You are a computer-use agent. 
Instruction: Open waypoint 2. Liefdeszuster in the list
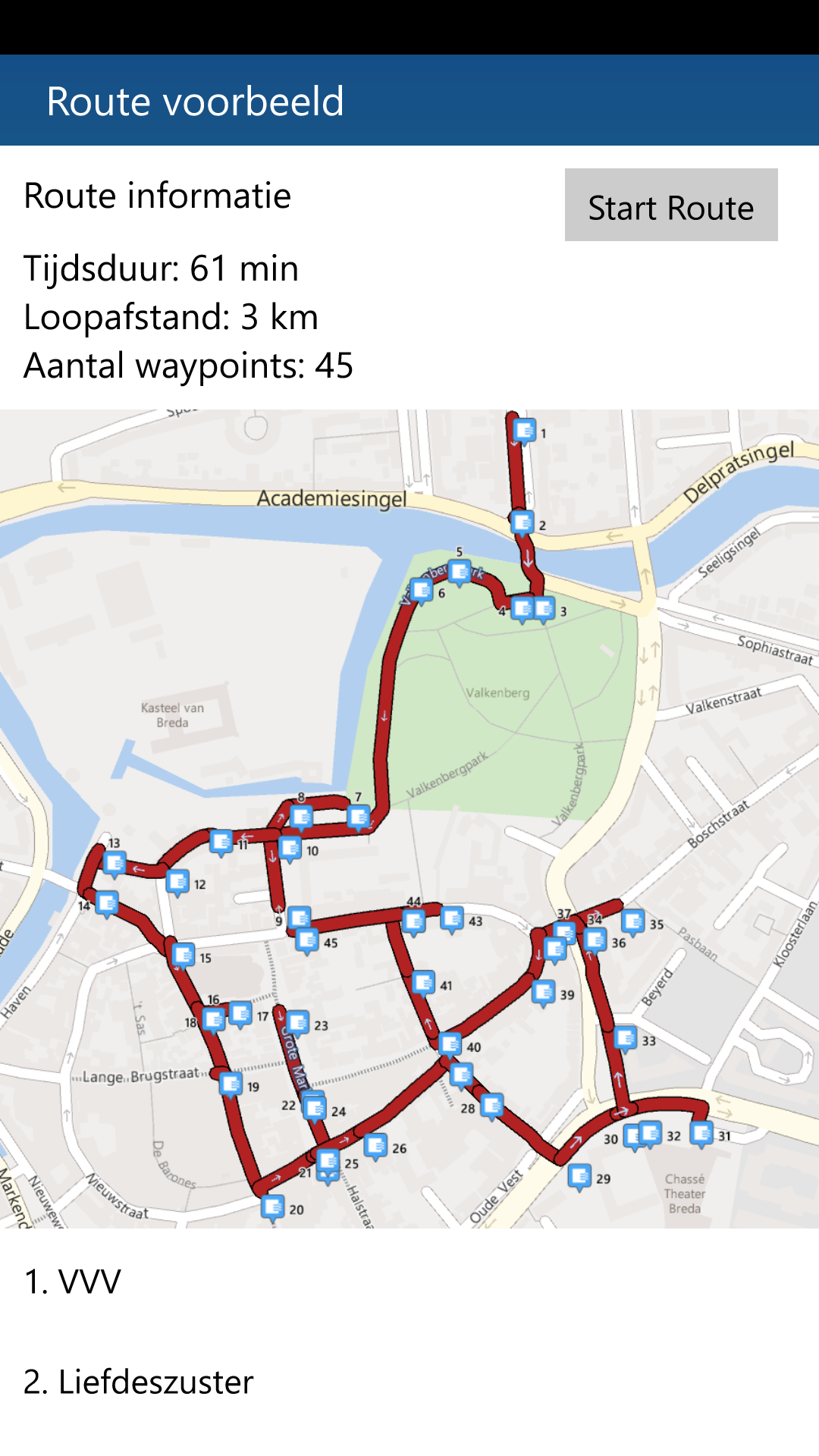[139, 1382]
